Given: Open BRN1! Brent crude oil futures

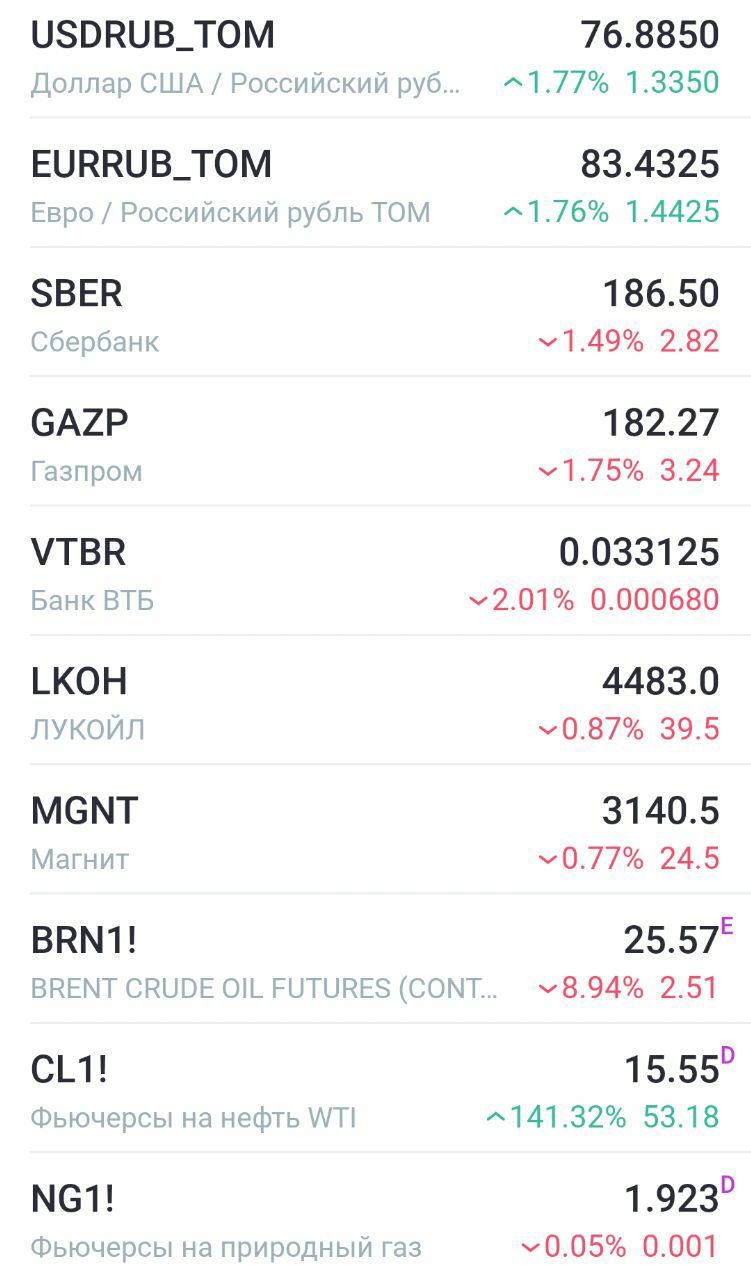Looking at the screenshot, I should pos(375,958).
